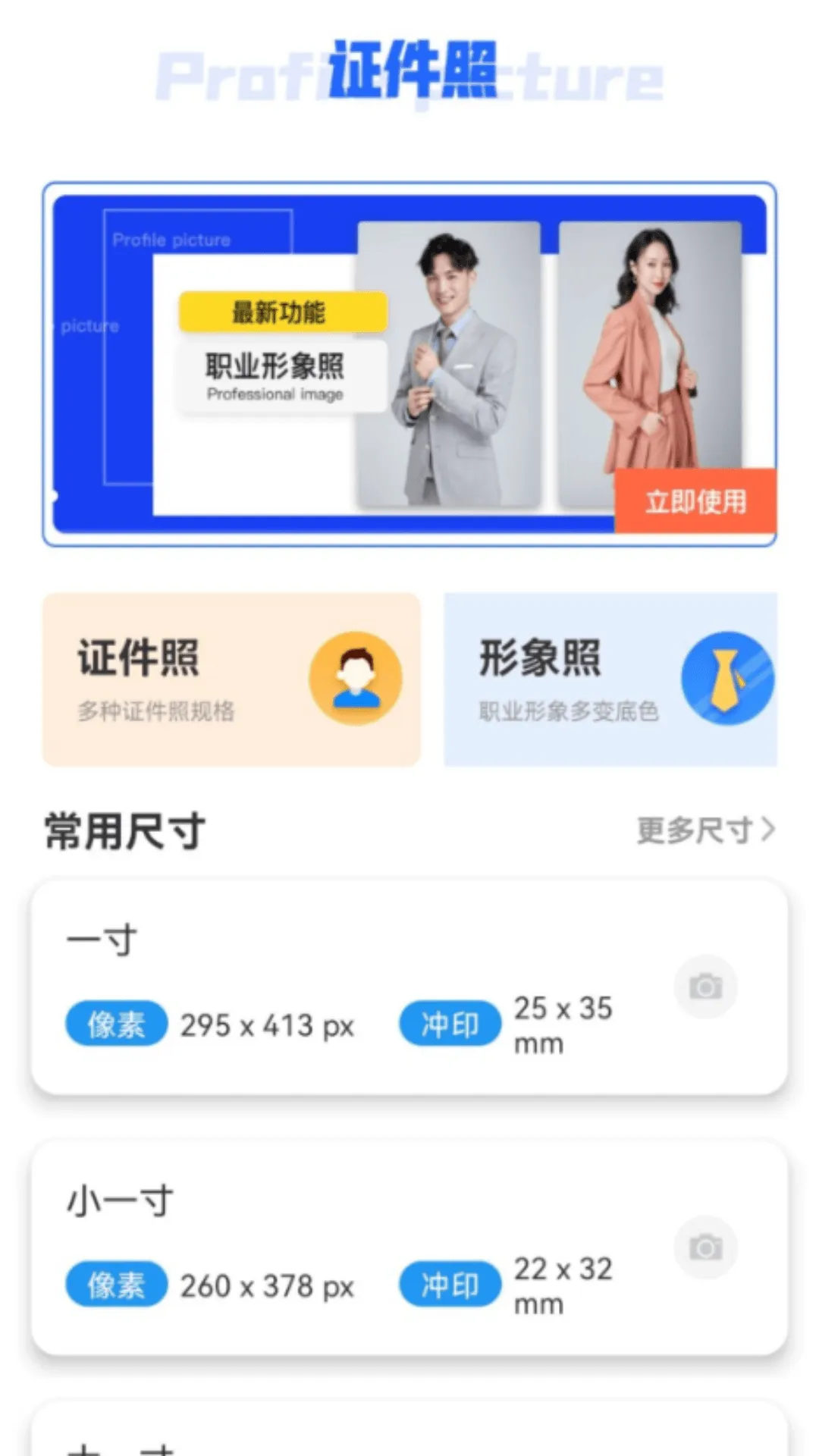The height and width of the screenshot is (1456, 819).
Task: Select the 像素 pill under 一寸
Action: pyautogui.click(x=115, y=1024)
